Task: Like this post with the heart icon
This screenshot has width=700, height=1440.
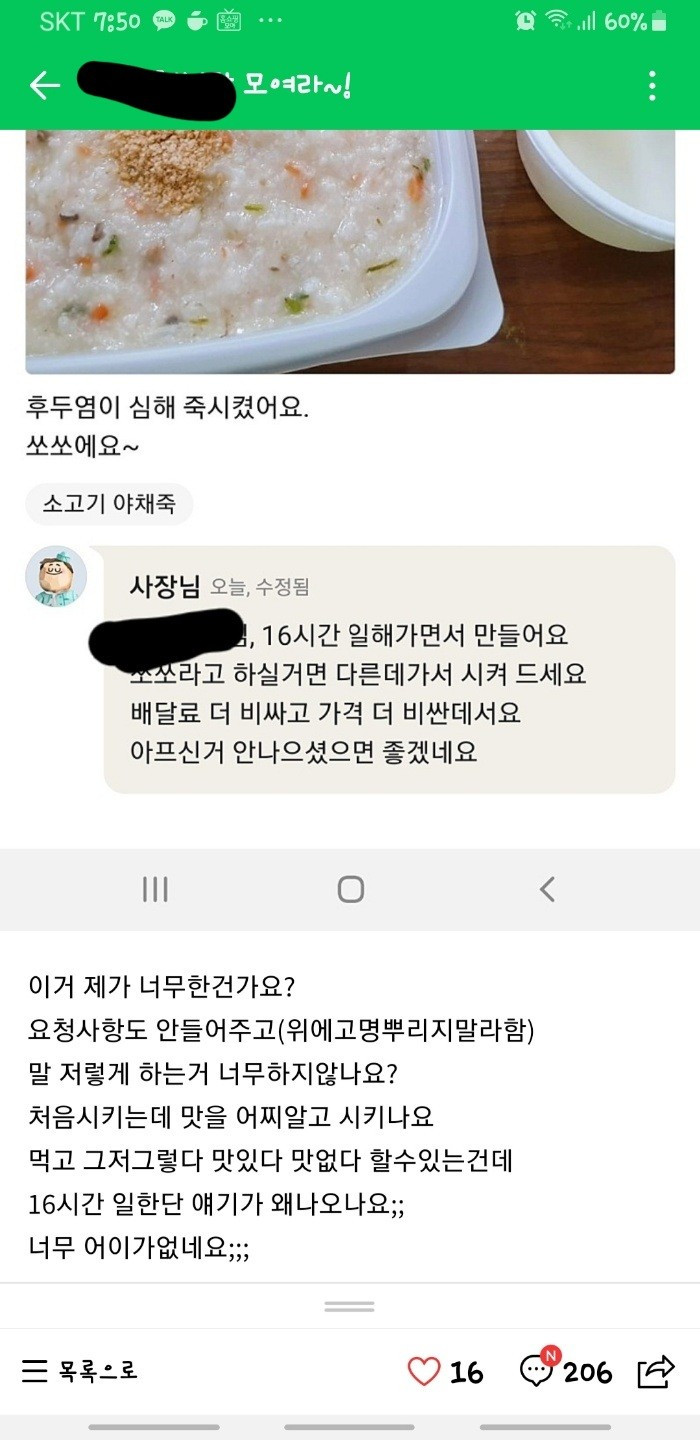Action: pos(425,1371)
